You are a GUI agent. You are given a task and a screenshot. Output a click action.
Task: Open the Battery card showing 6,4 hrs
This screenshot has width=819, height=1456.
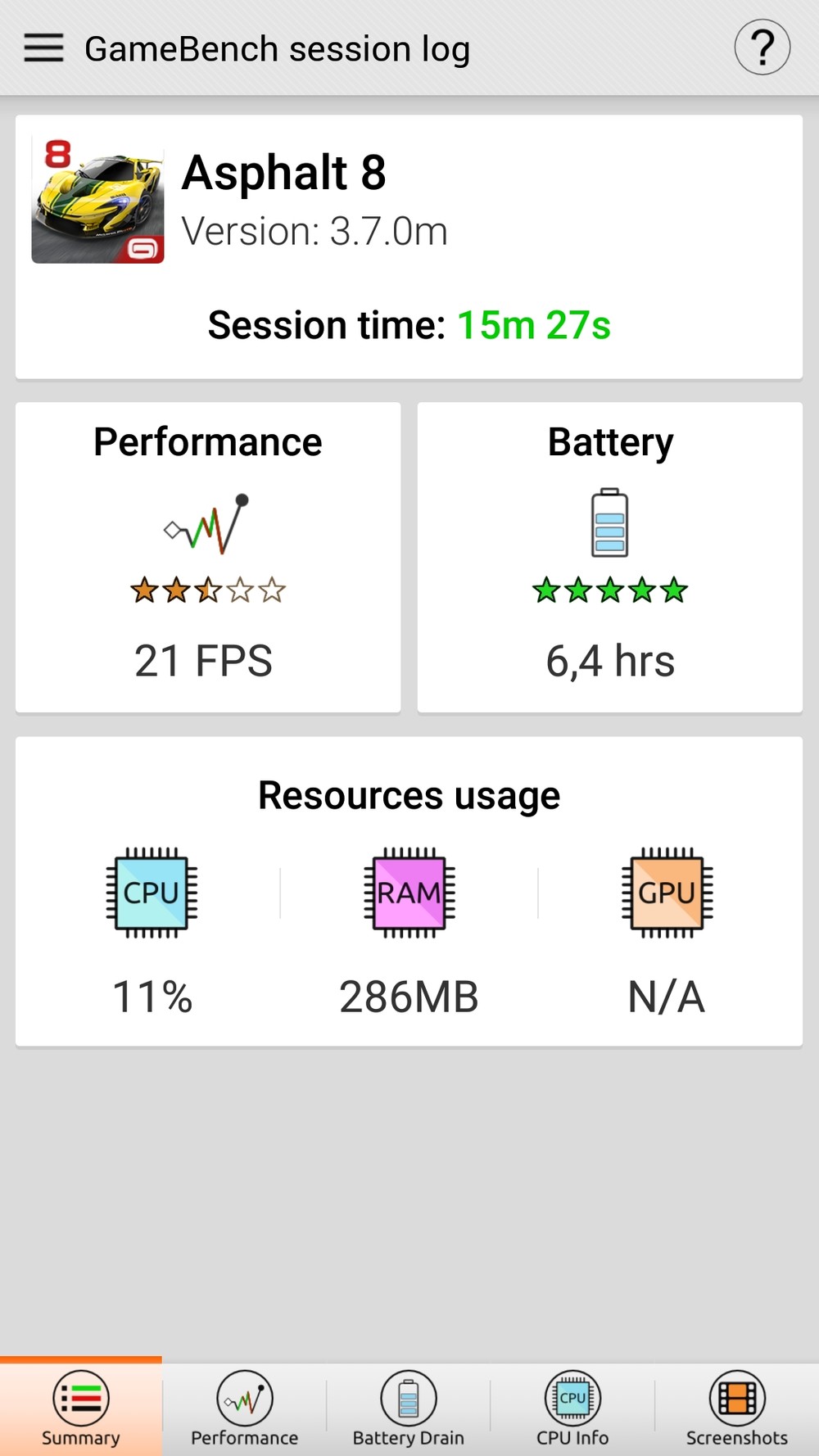(x=610, y=557)
